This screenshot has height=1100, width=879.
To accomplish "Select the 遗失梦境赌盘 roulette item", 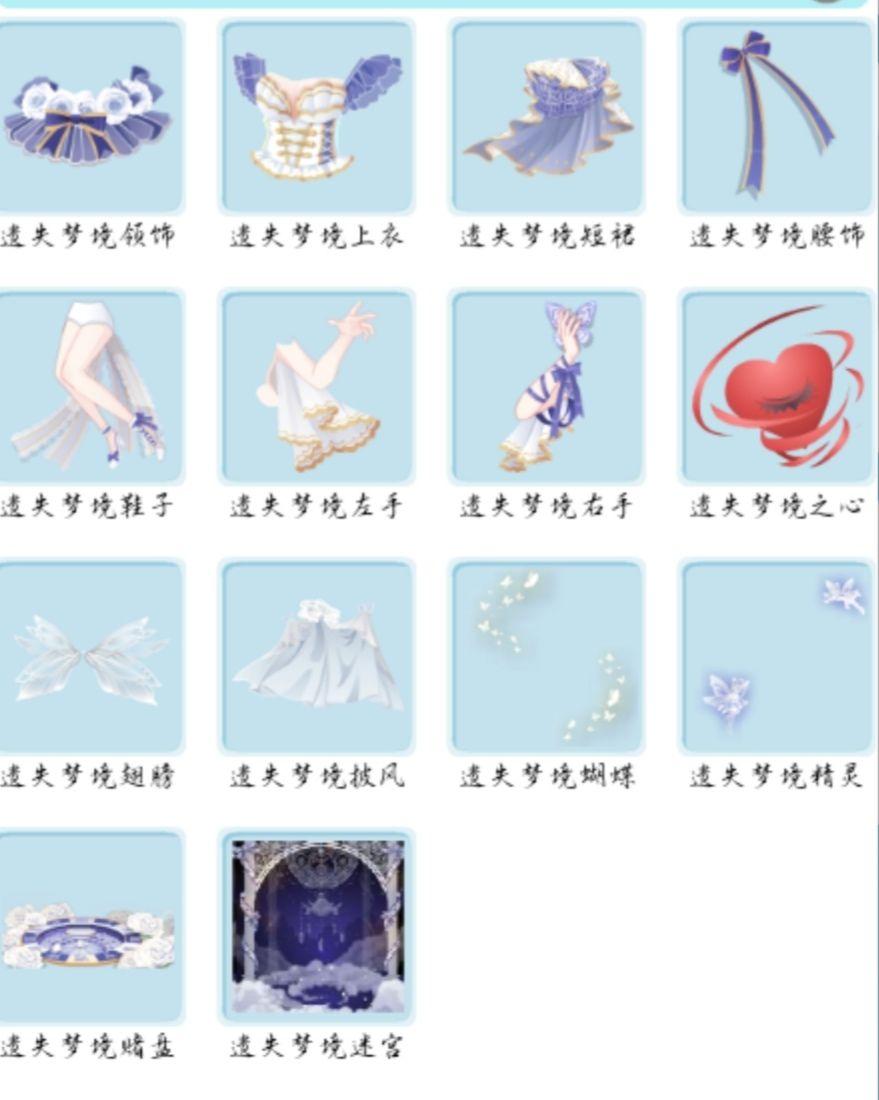I will (x=90, y=926).
